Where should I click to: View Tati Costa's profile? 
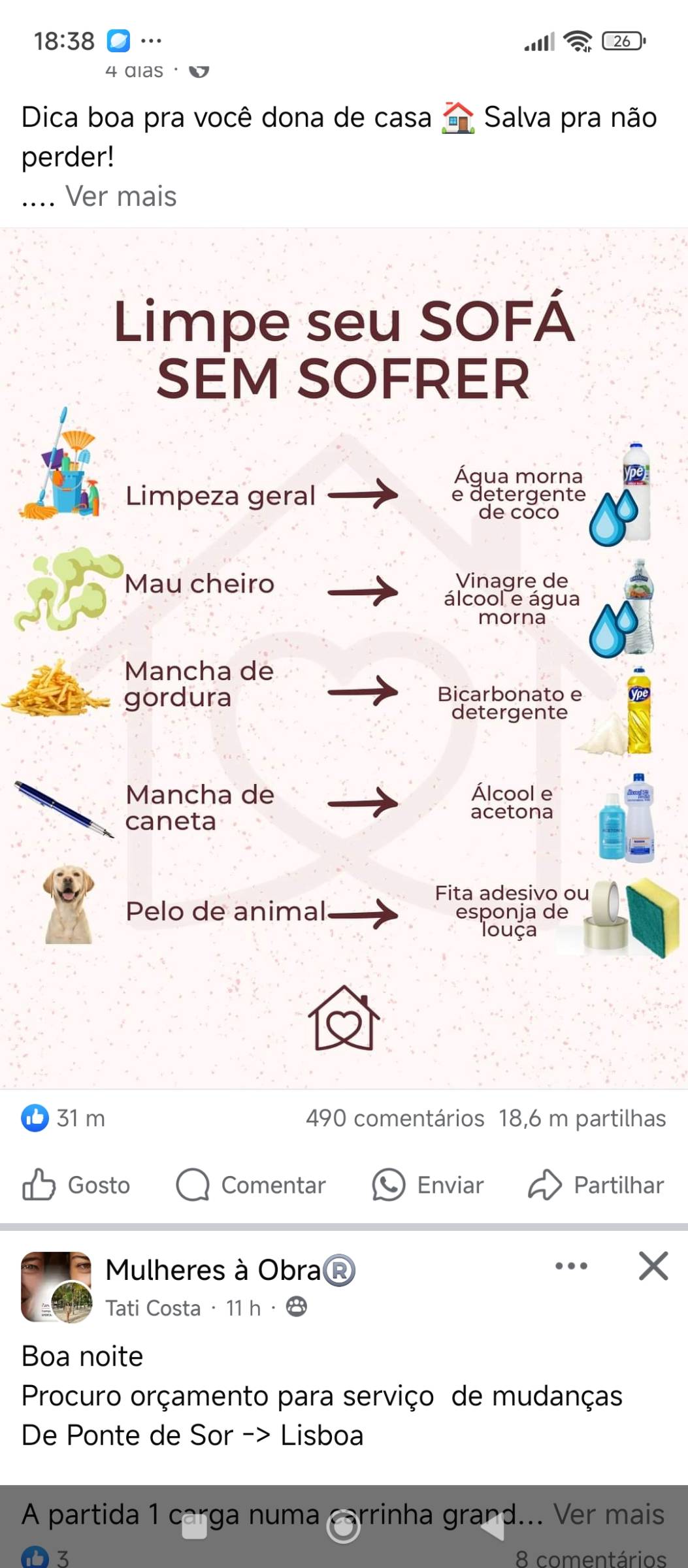(153, 1307)
